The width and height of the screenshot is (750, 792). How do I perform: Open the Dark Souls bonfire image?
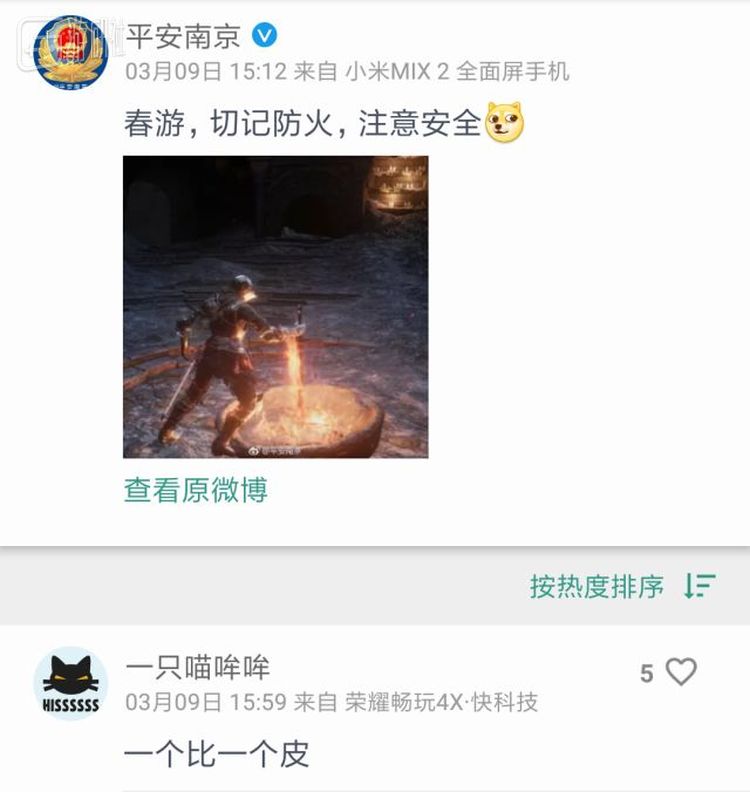(275, 306)
